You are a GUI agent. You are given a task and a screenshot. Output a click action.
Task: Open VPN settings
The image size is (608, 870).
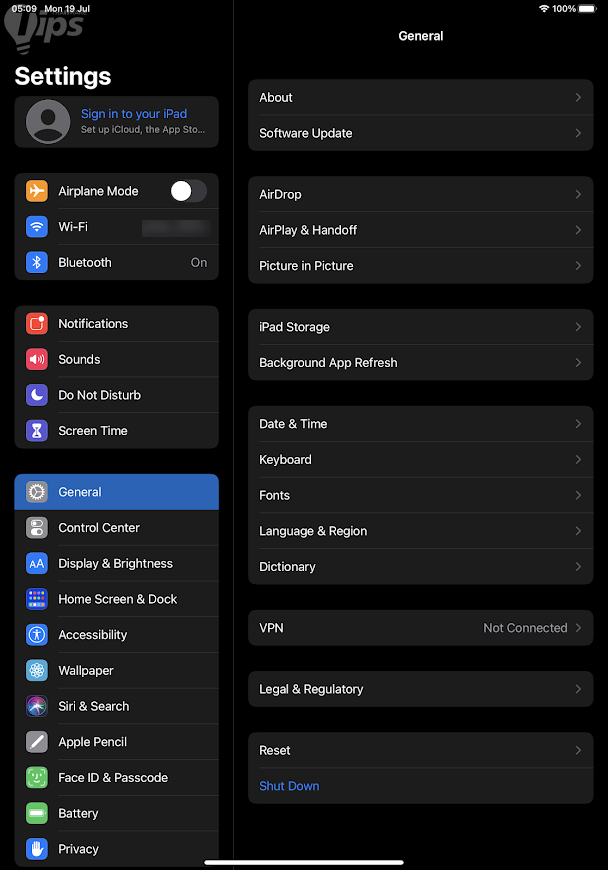tap(420, 628)
